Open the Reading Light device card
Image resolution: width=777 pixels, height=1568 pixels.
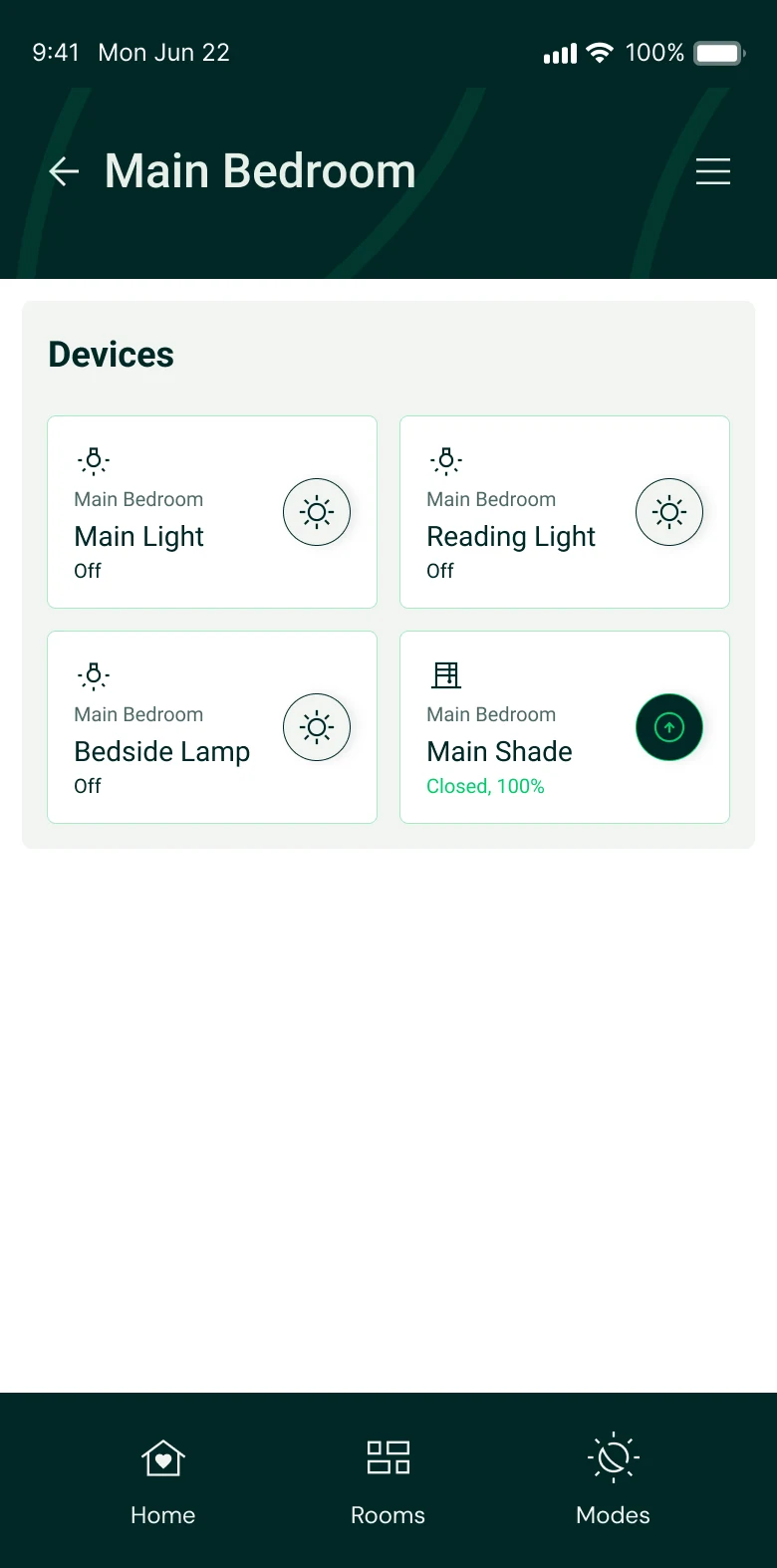point(565,512)
